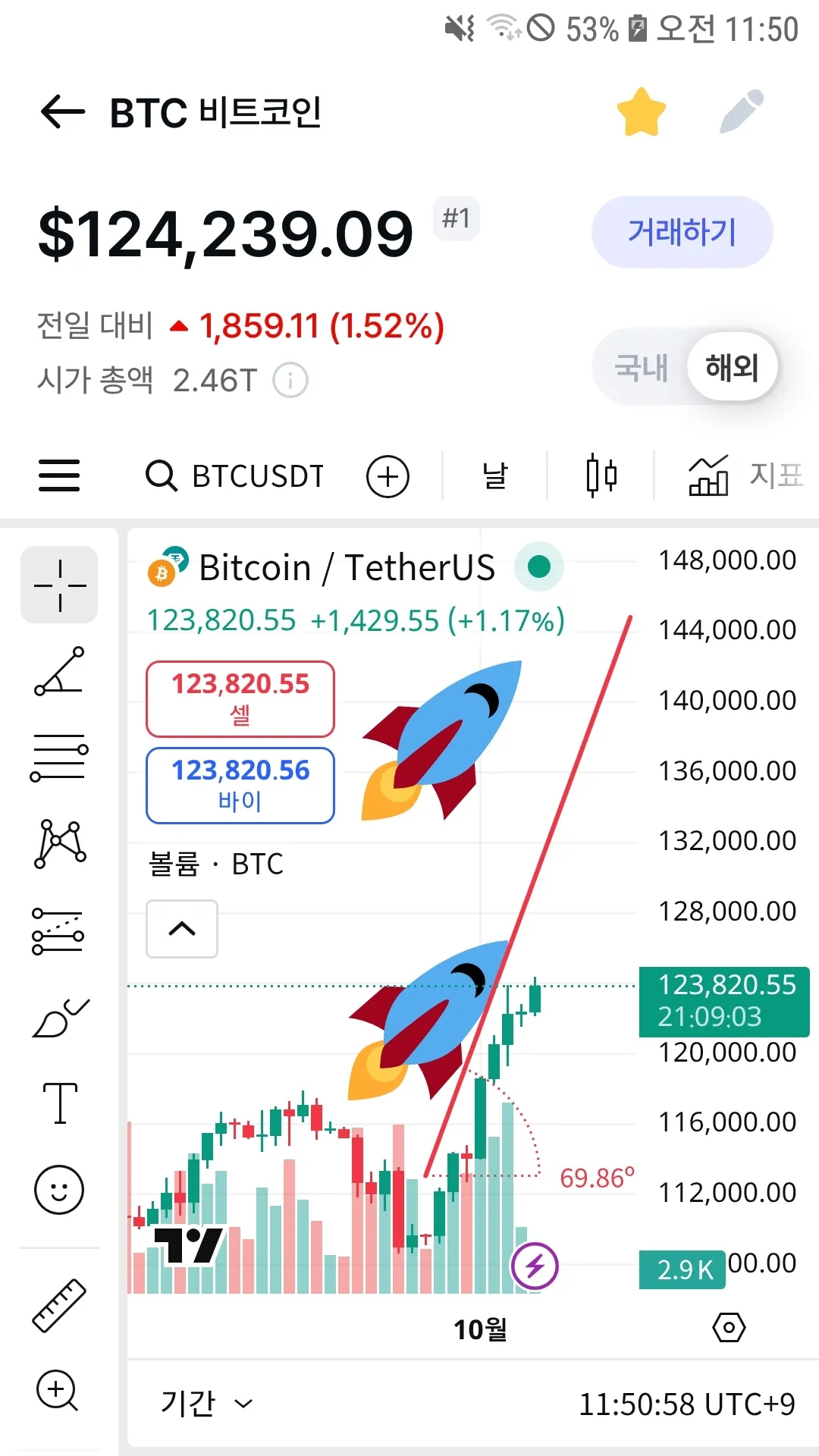Tap the 123,820.55 셀 sell button

coord(240,698)
